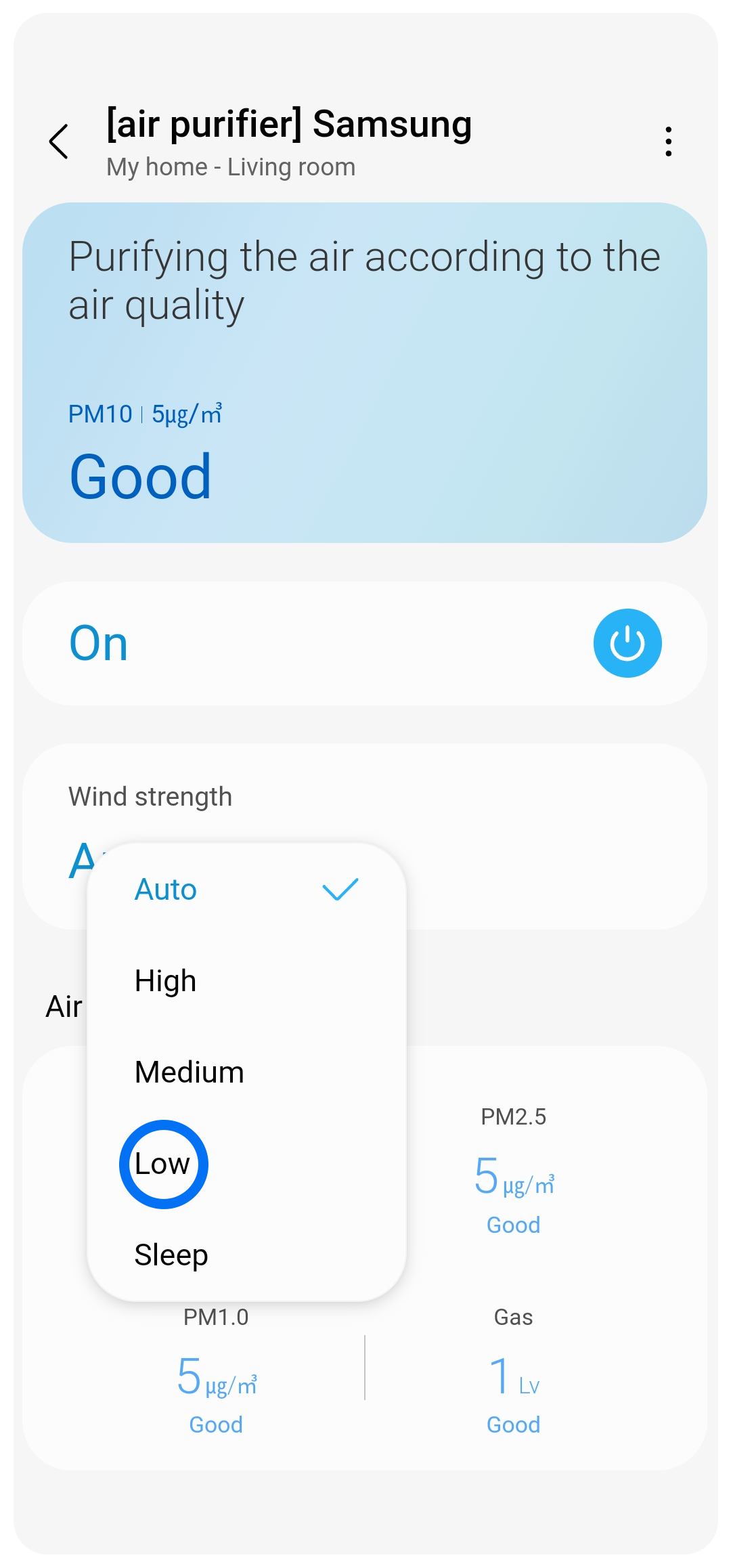
Task: Turn off the air purifier power
Action: coord(627,643)
